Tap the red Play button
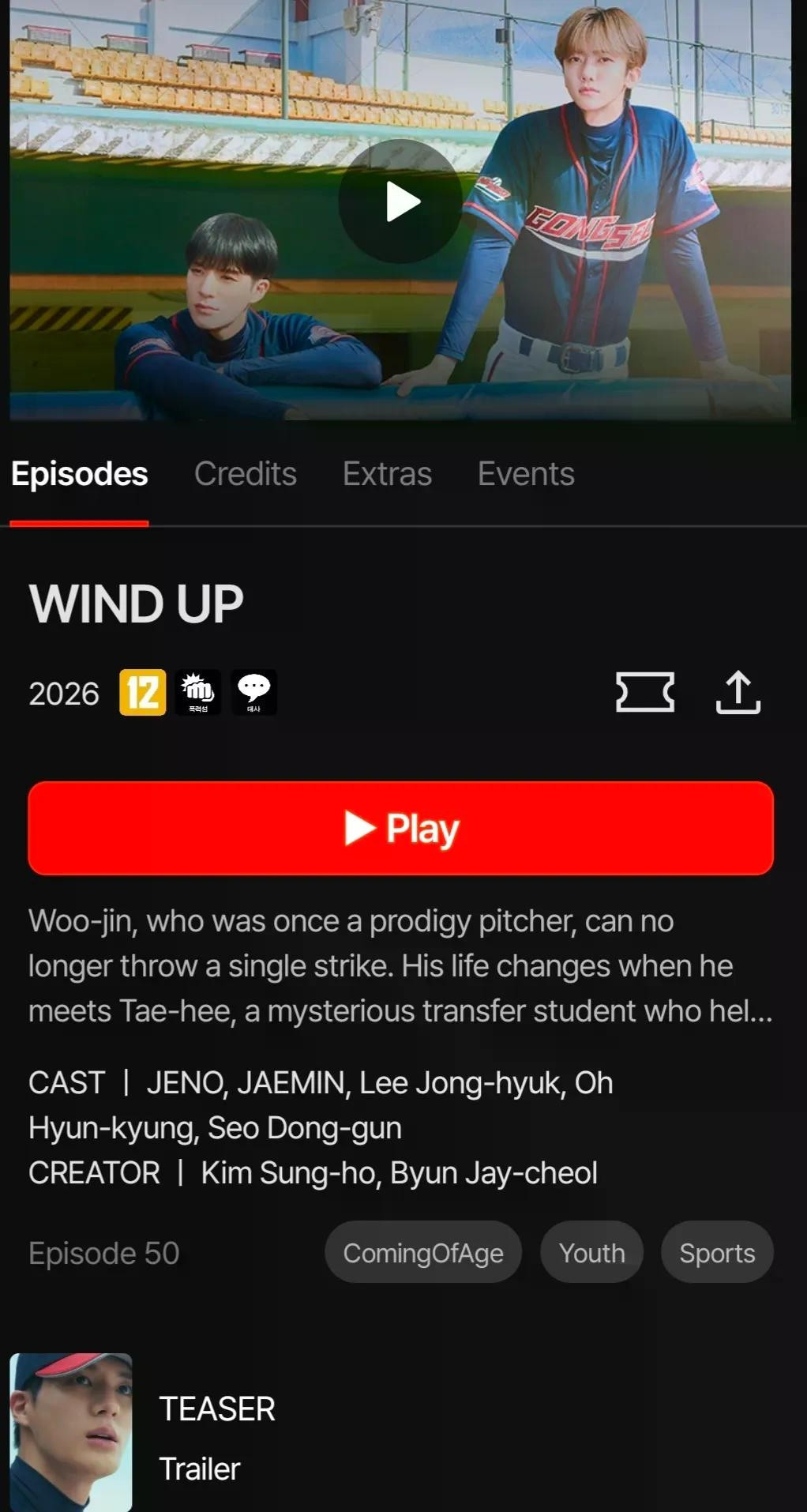This screenshot has width=807, height=1512. (400, 828)
